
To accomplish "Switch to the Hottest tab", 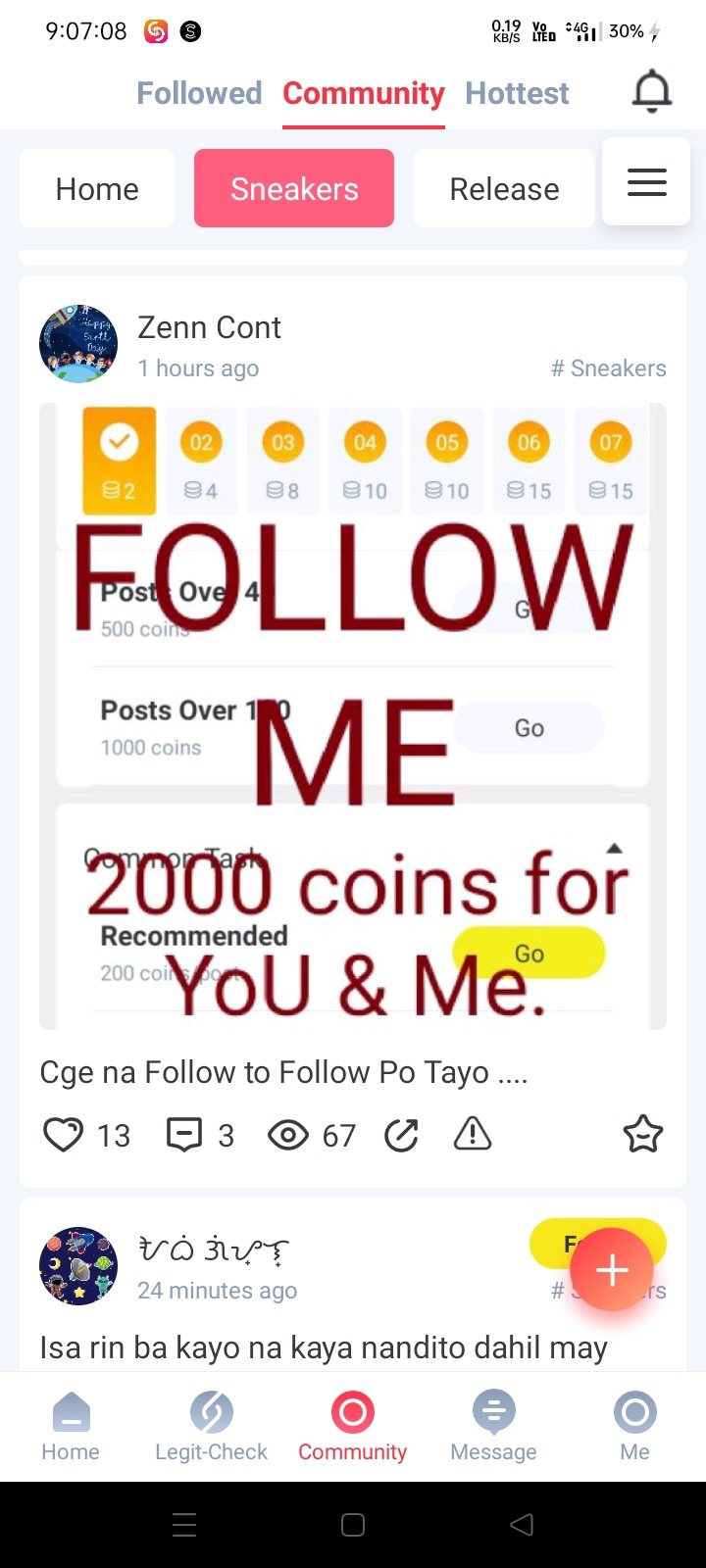I will [517, 93].
